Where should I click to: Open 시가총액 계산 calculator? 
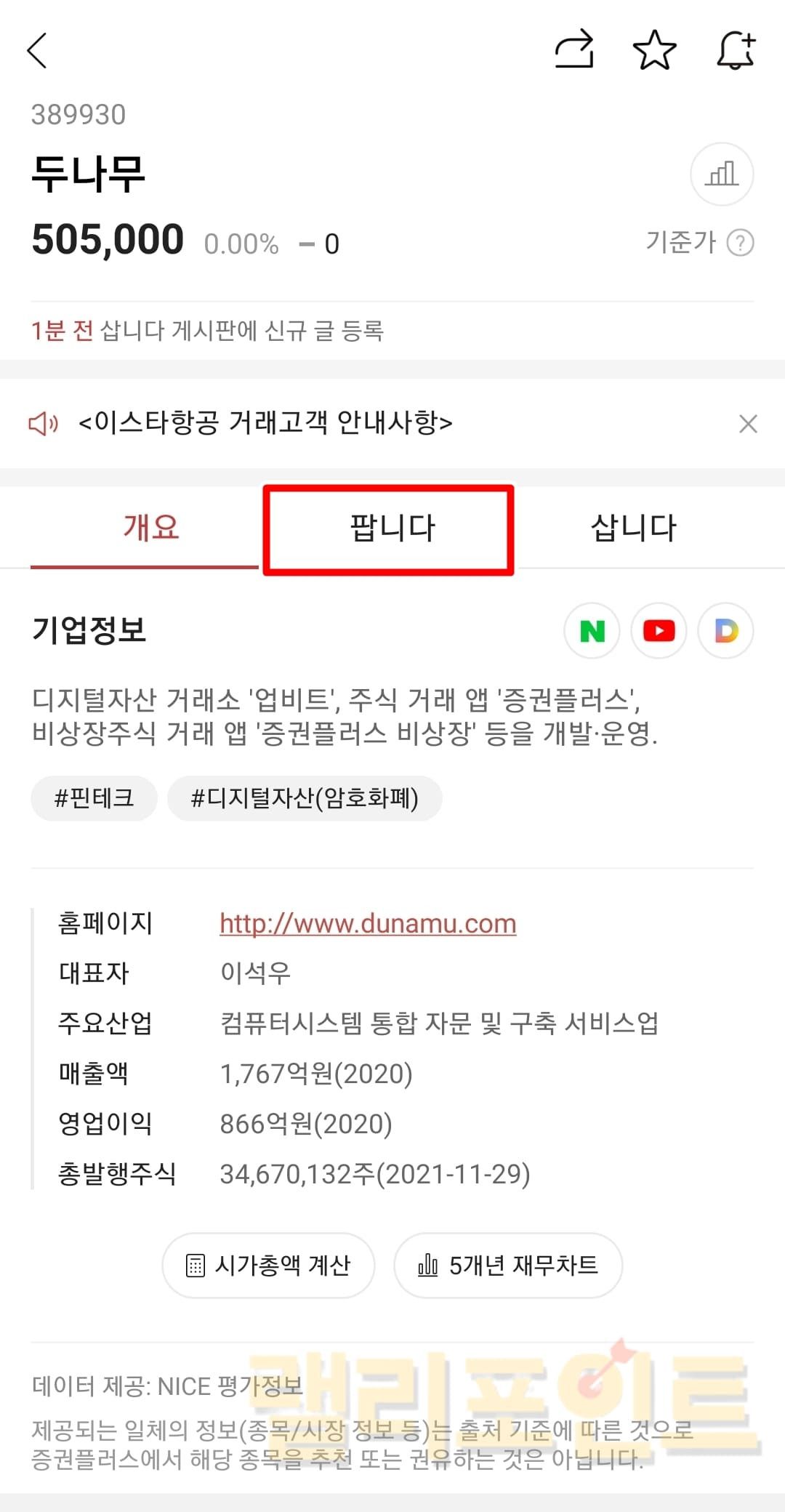[268, 1266]
